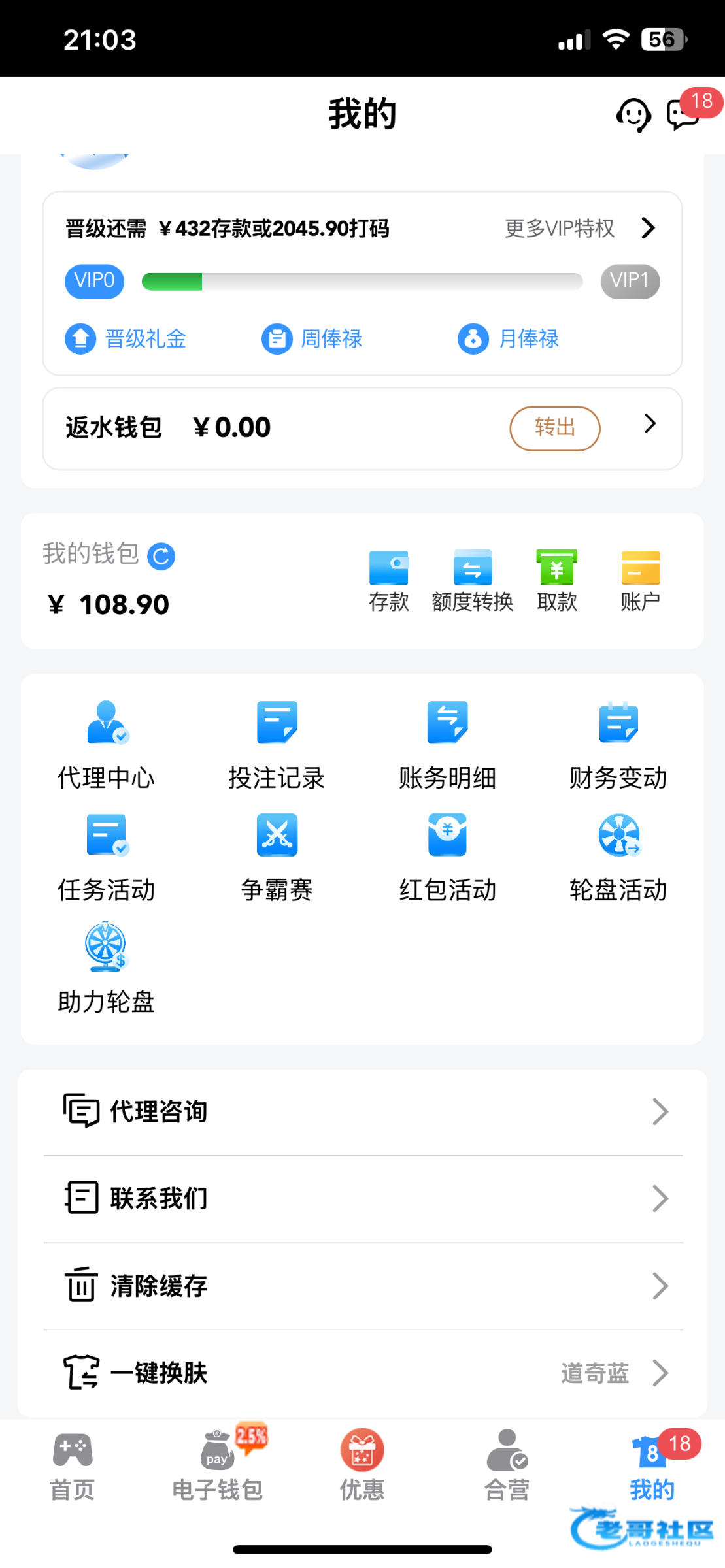The width and height of the screenshot is (725, 1568).
Task: Open messages with 18 unread badge
Action: (684, 116)
